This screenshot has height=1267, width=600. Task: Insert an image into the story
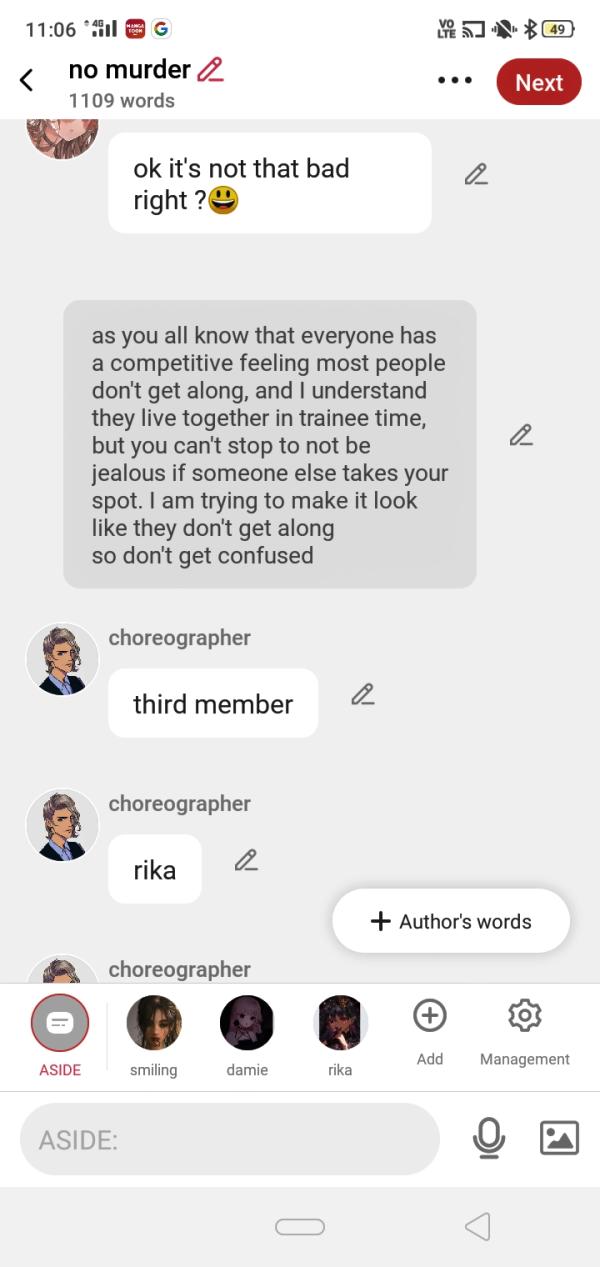coord(559,1138)
